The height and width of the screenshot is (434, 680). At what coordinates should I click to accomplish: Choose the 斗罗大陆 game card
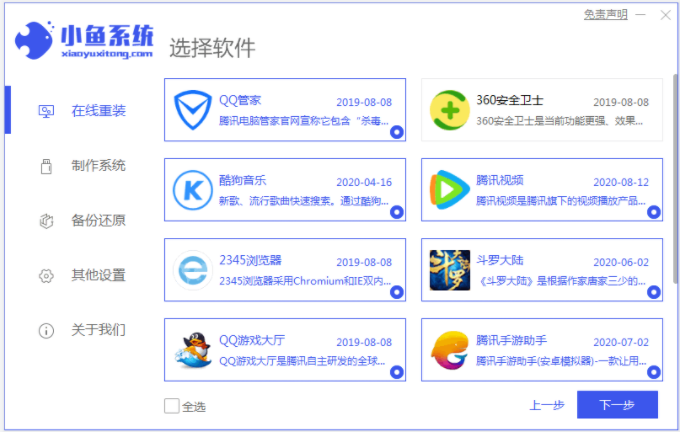pyautogui.click(x=541, y=270)
